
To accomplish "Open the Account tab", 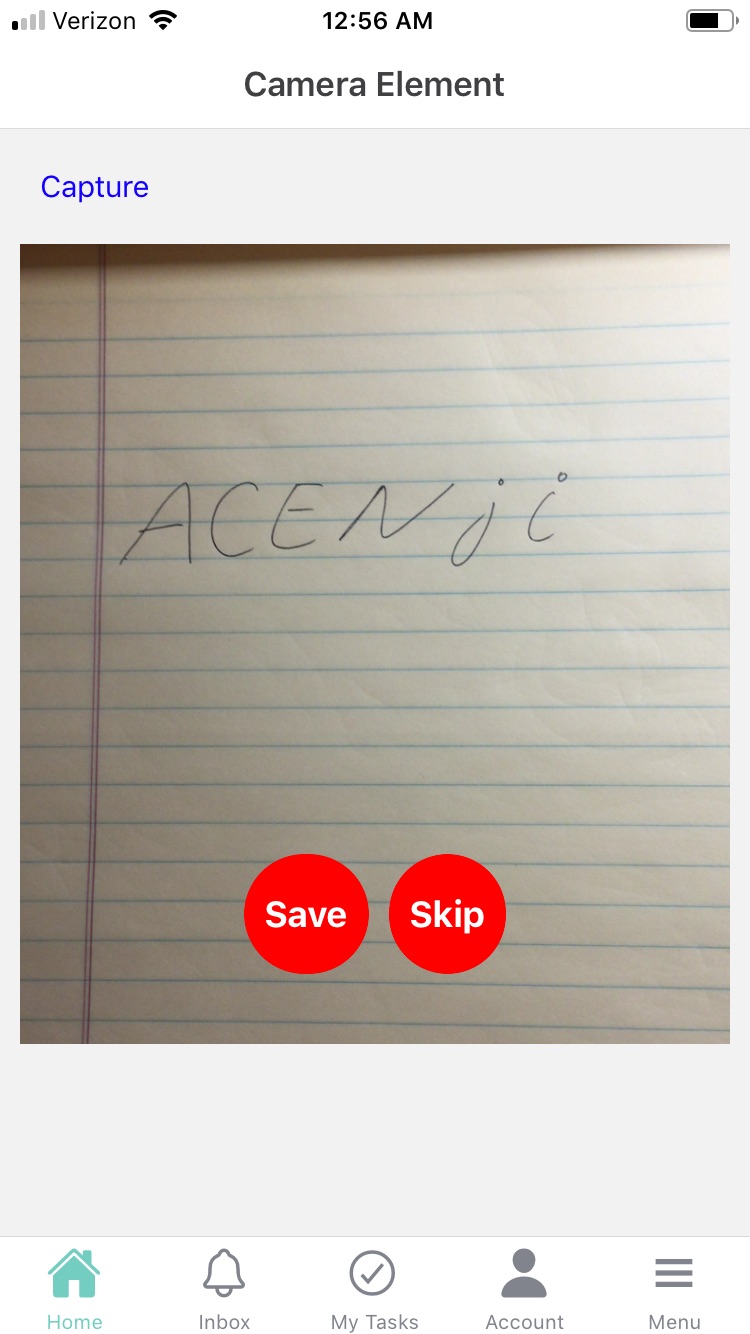I will [524, 1288].
